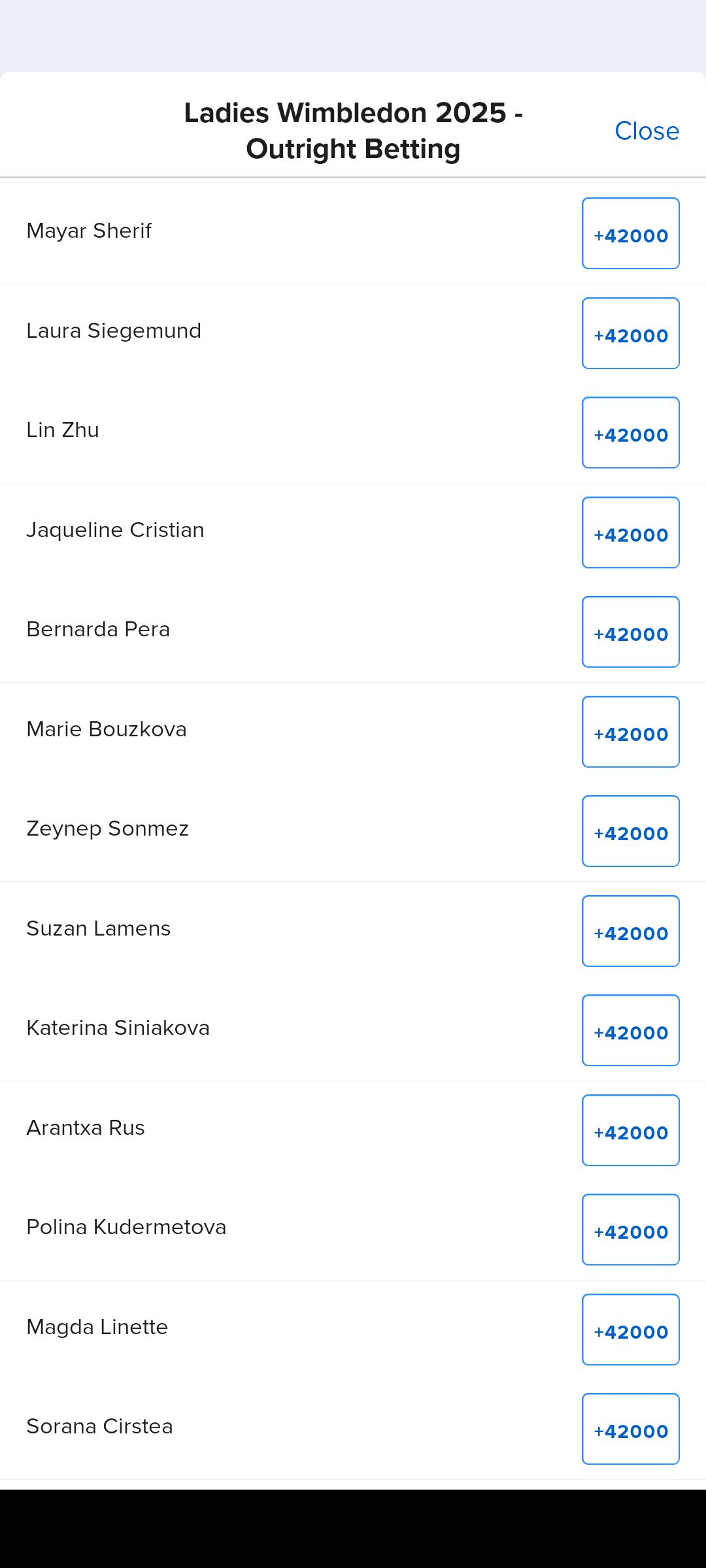Viewport: 706px width, 1568px height.
Task: Close the Outright Betting panel
Action: [x=647, y=131]
